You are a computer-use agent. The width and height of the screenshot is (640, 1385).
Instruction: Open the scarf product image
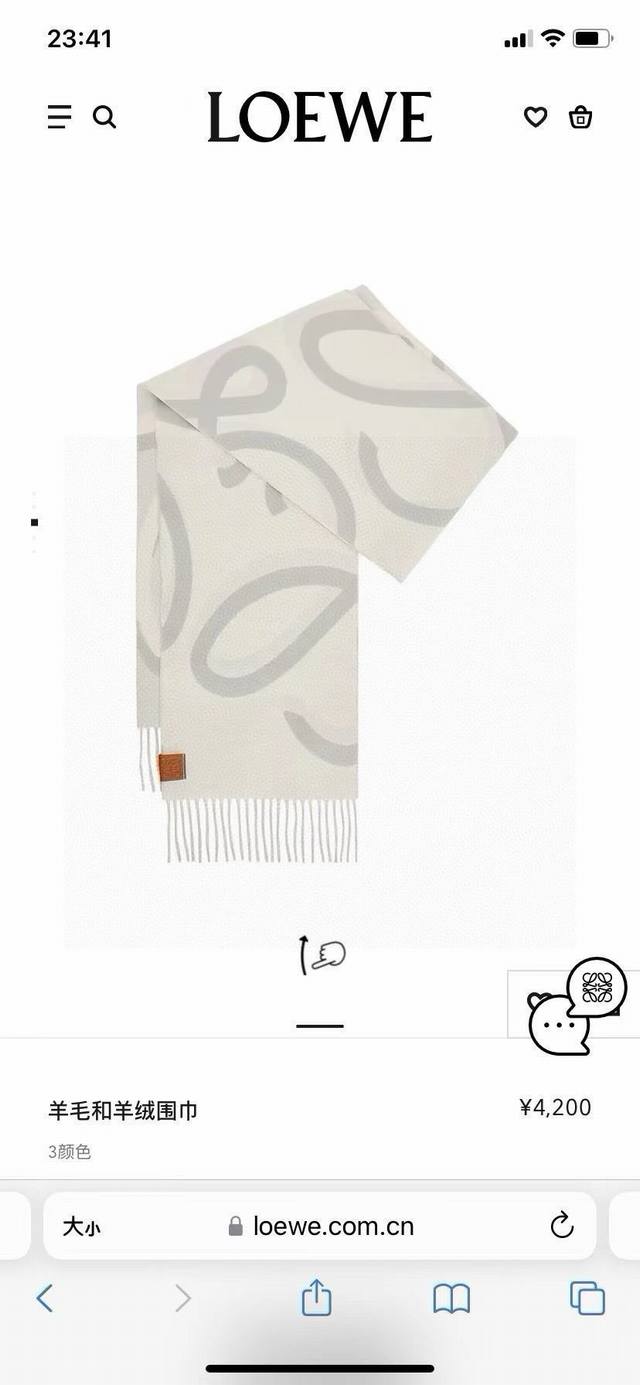(320, 580)
